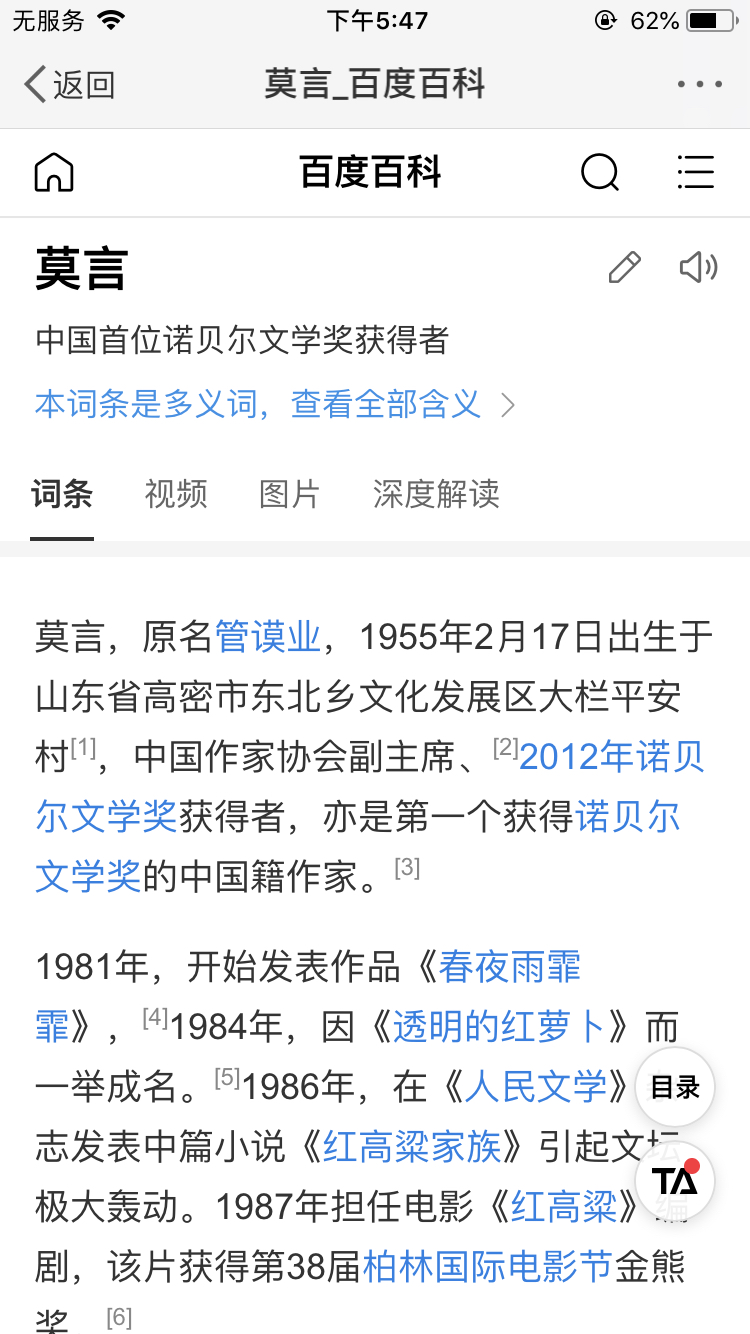Open the three-dot overflow menu

click(699, 84)
